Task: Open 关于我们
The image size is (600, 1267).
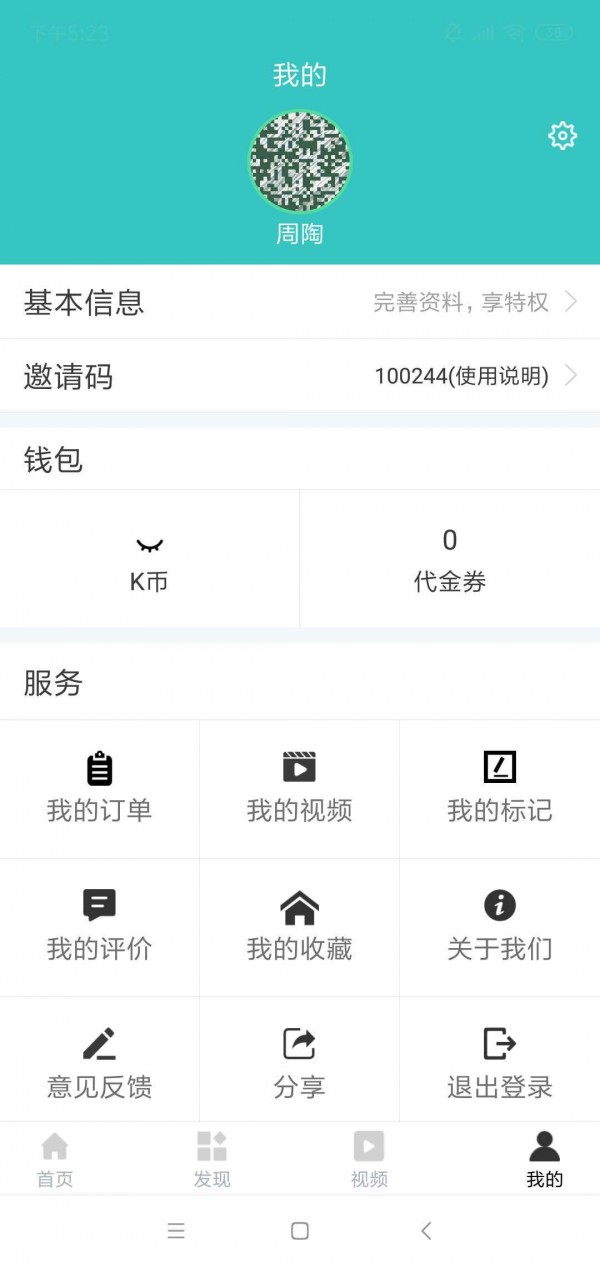Action: (500, 926)
